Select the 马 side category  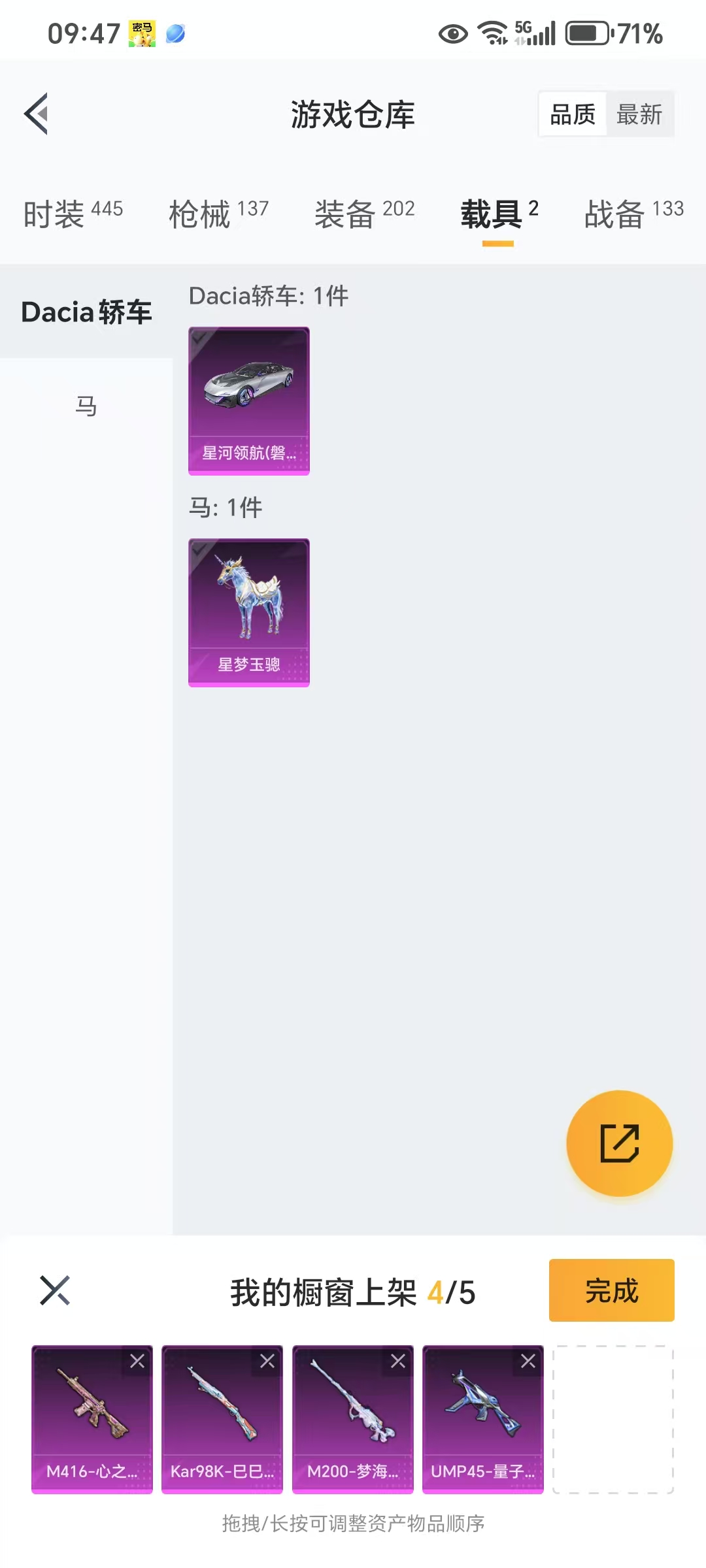pos(86,406)
